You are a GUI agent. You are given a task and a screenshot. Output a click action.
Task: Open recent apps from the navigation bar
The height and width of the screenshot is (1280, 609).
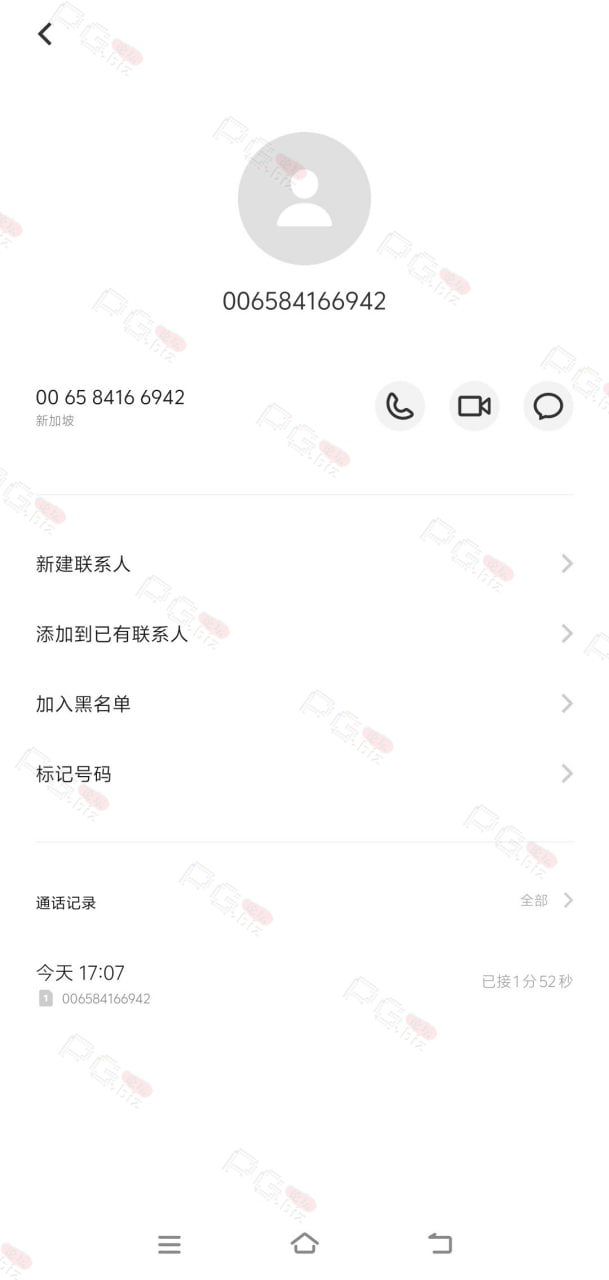pos(169,1244)
